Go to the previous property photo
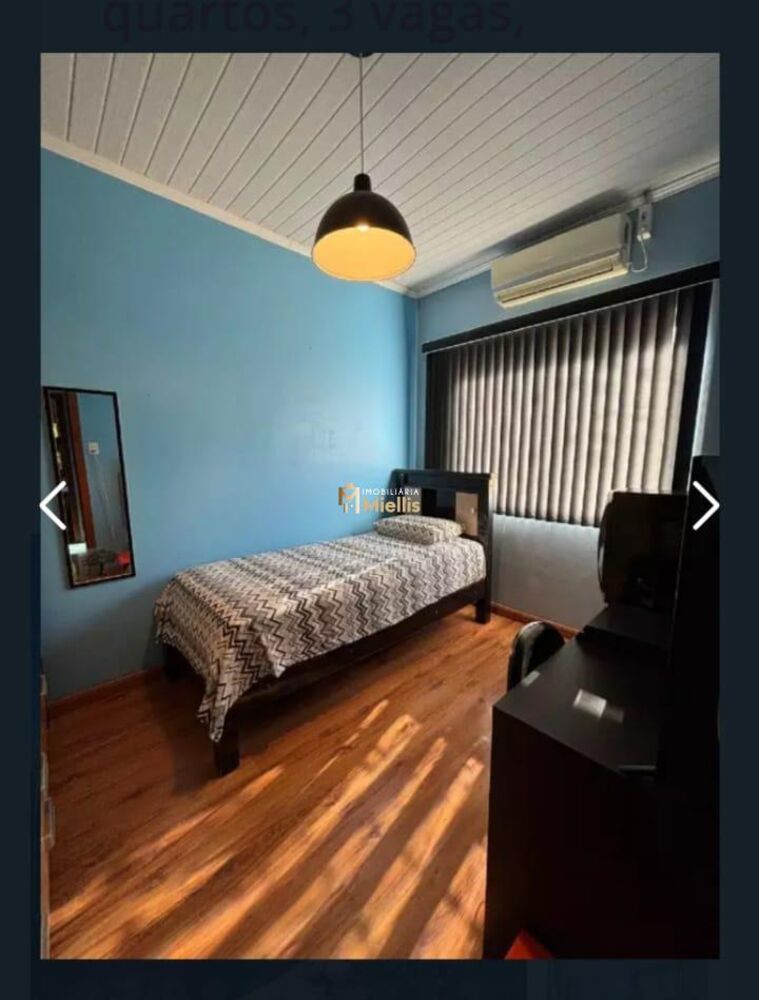 tap(53, 505)
